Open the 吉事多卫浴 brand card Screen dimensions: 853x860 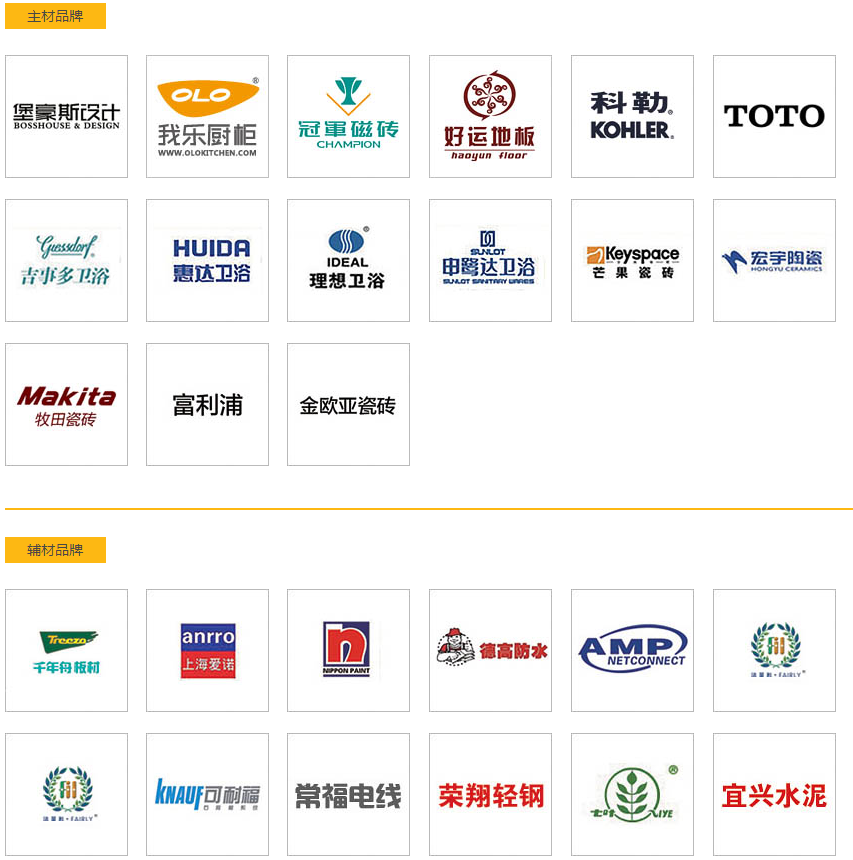pyautogui.click(x=66, y=261)
